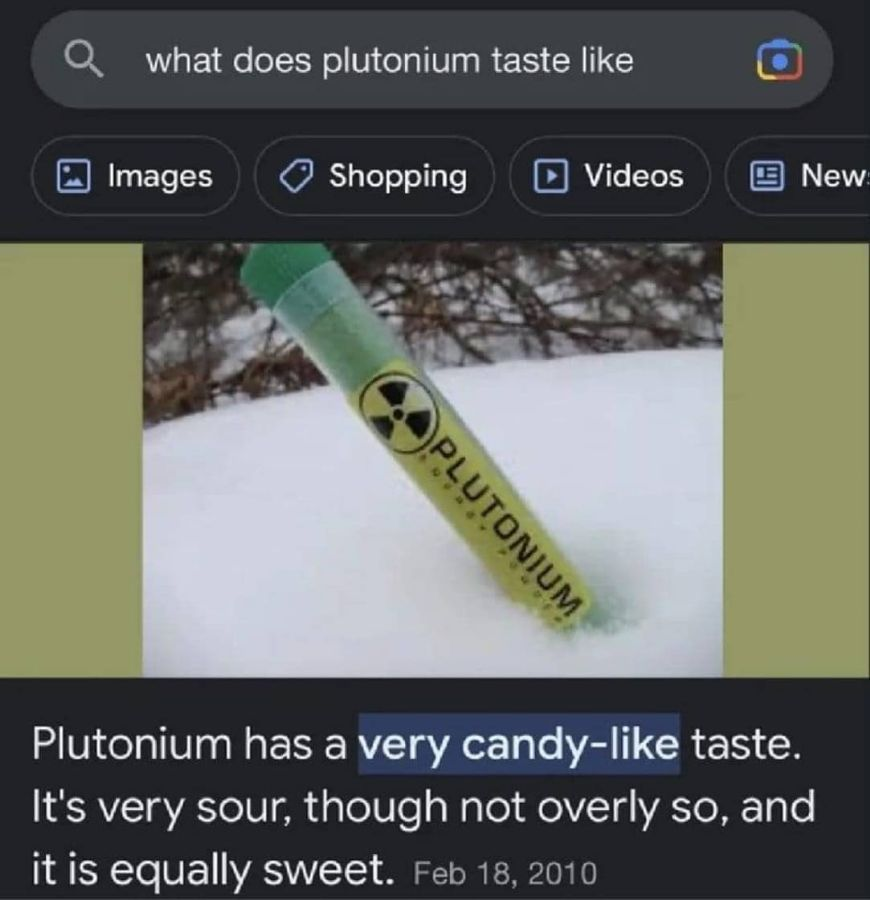870x900 pixels.
Task: Open Google Lens camera search
Action: click(x=779, y=62)
